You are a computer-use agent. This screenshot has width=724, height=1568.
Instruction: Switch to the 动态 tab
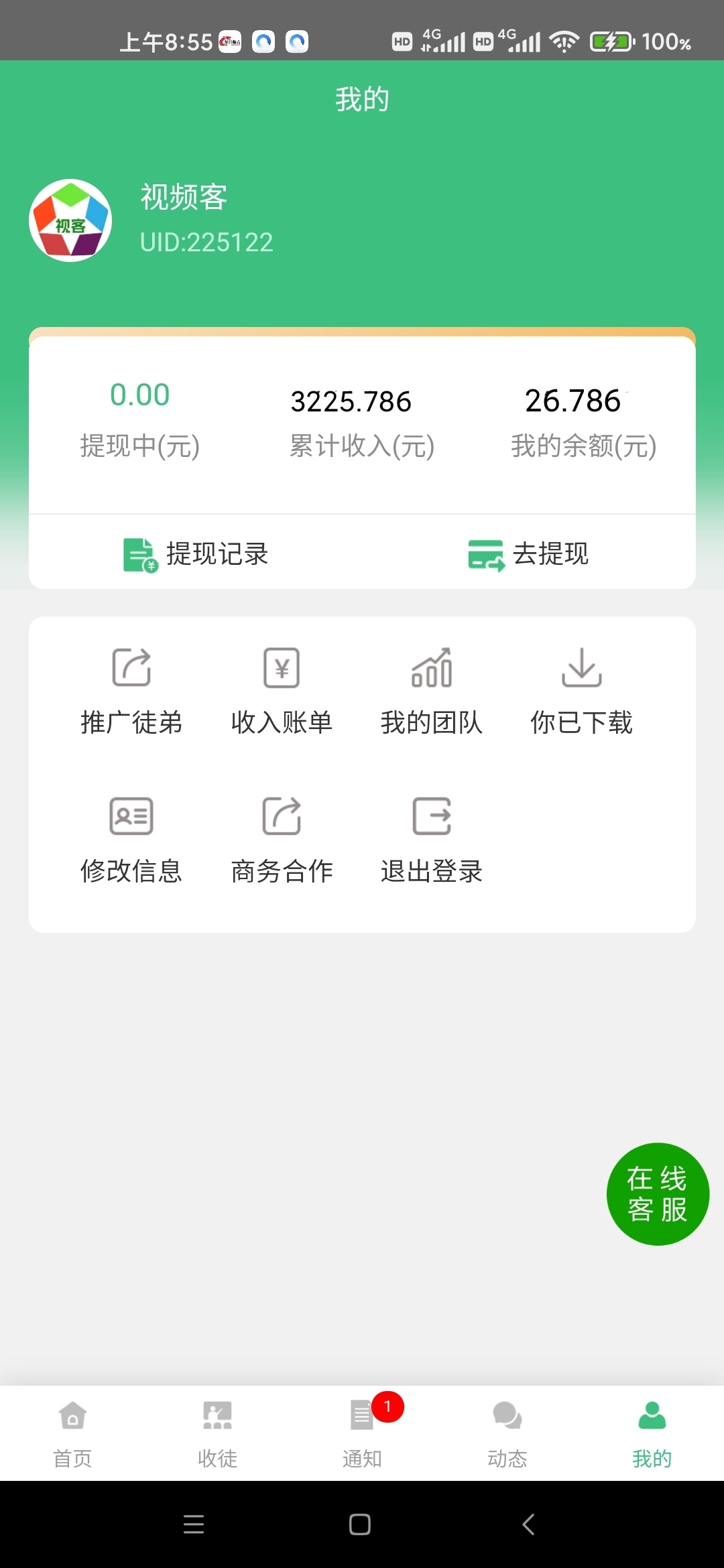coord(507,1434)
